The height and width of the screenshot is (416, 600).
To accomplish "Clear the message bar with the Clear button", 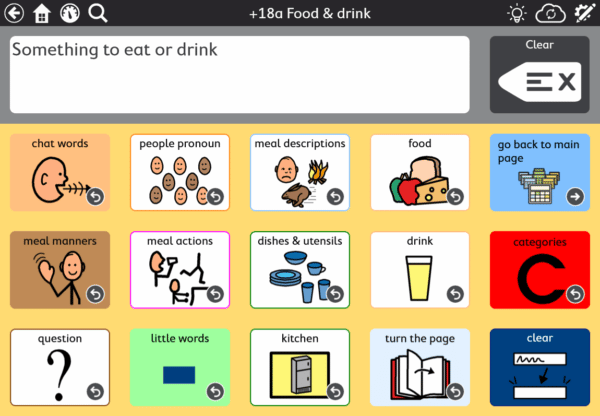I will (539, 75).
